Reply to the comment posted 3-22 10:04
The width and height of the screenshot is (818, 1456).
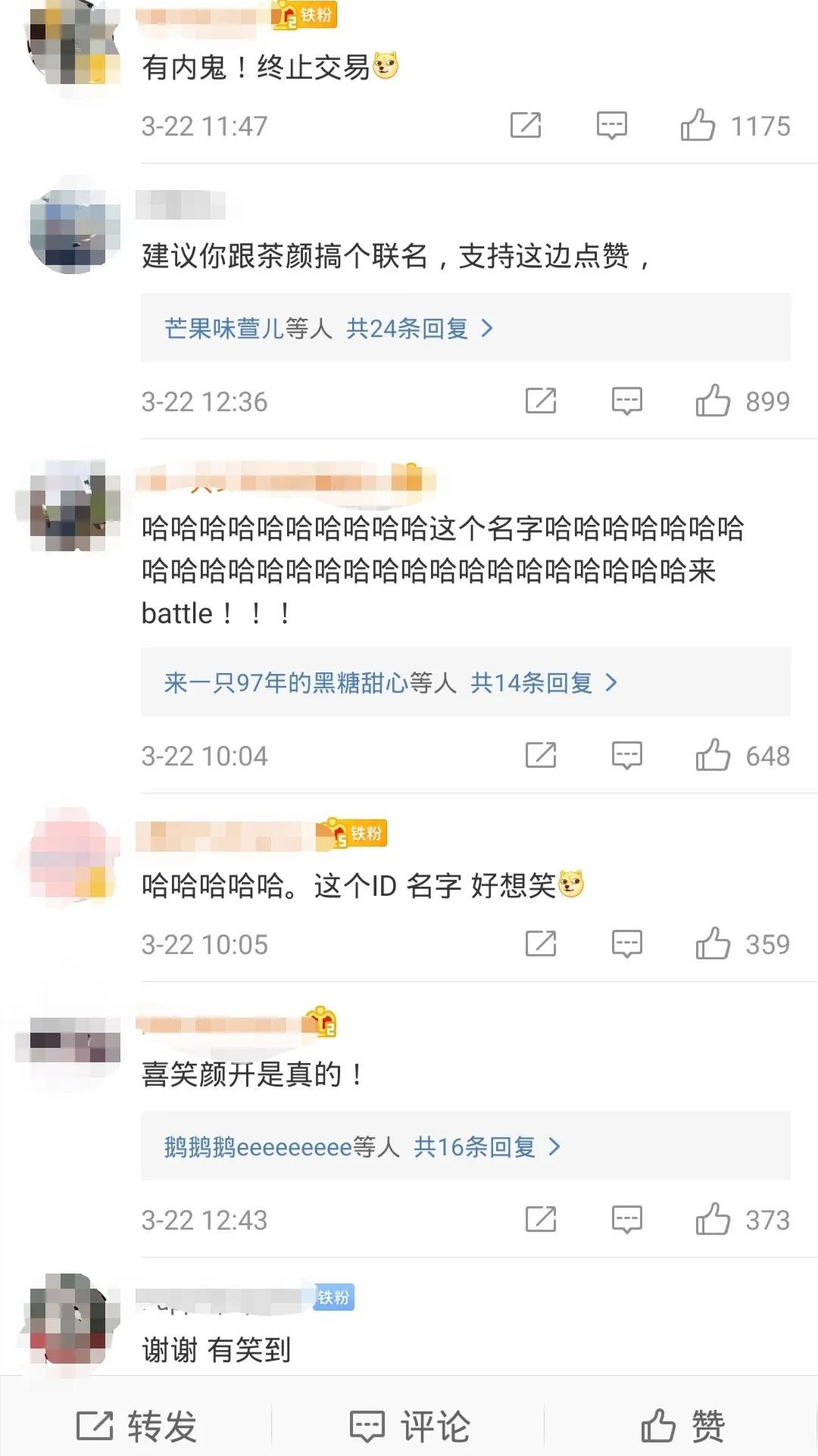tap(626, 756)
